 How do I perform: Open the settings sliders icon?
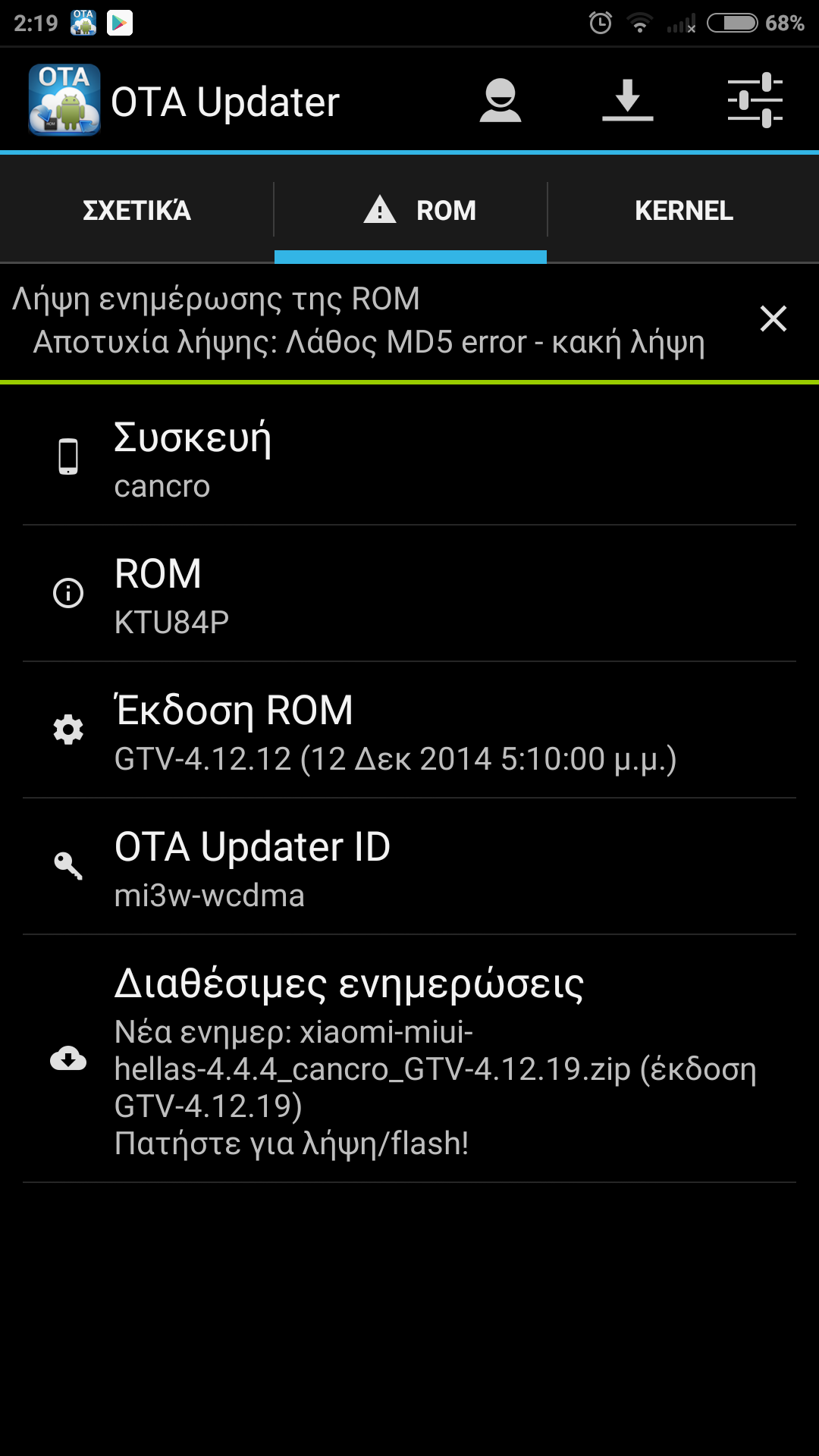(755, 101)
